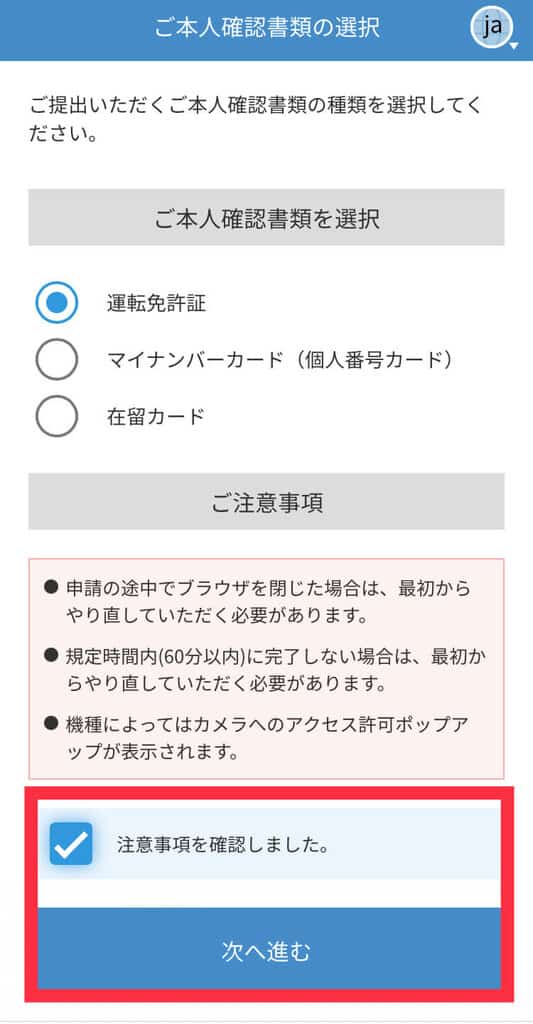Uncheck 注意事項を確認しました checkbox
This screenshot has height=1024, width=533.
[x=71, y=844]
